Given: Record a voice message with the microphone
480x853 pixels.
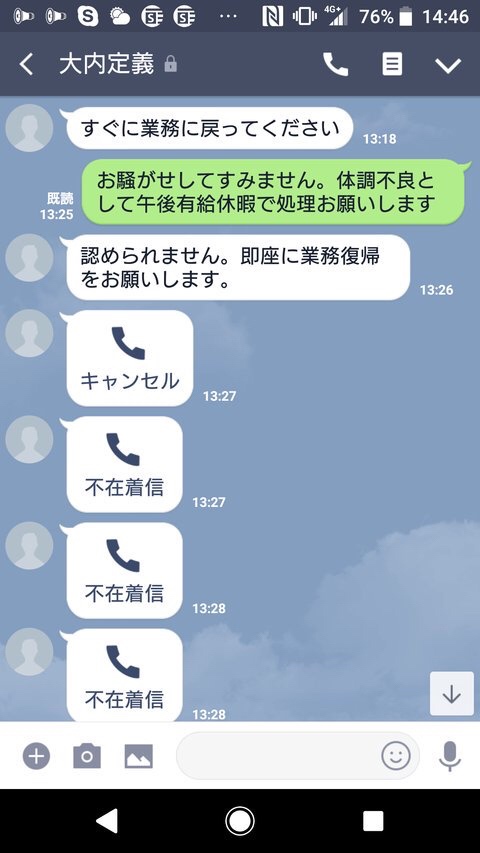Looking at the screenshot, I should coord(450,756).
